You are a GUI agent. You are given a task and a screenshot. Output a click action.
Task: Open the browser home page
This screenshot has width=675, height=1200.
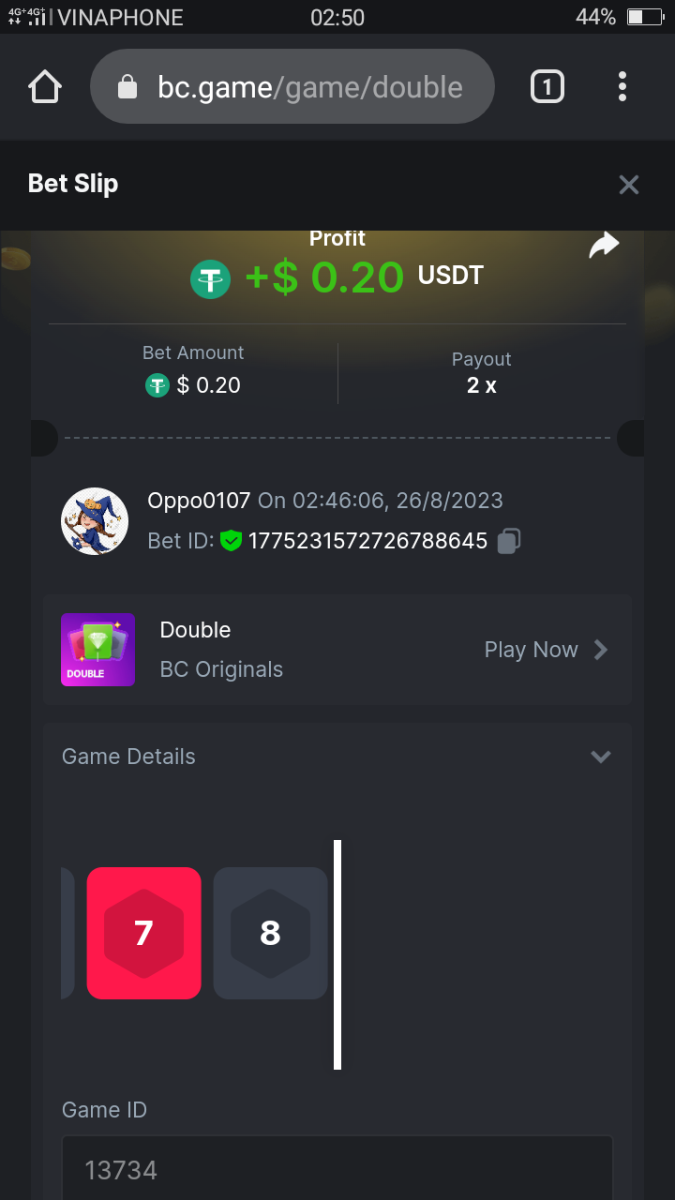(45, 87)
